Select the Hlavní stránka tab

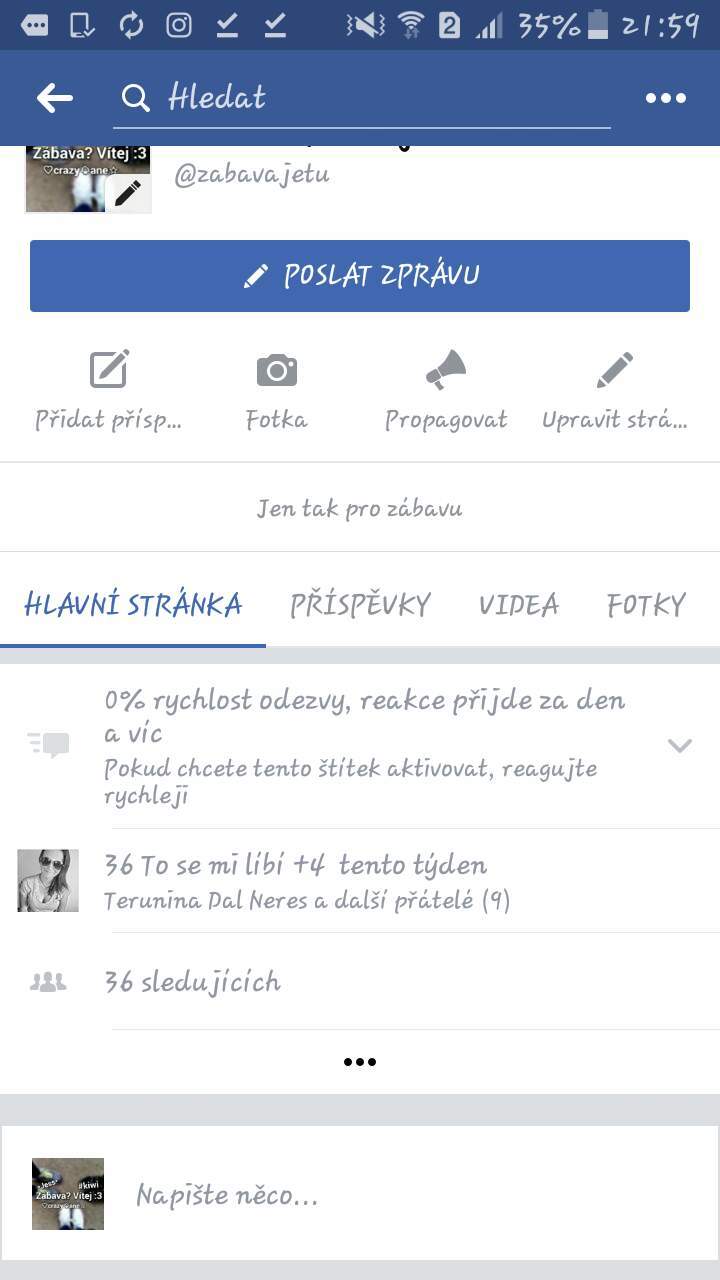tap(133, 605)
